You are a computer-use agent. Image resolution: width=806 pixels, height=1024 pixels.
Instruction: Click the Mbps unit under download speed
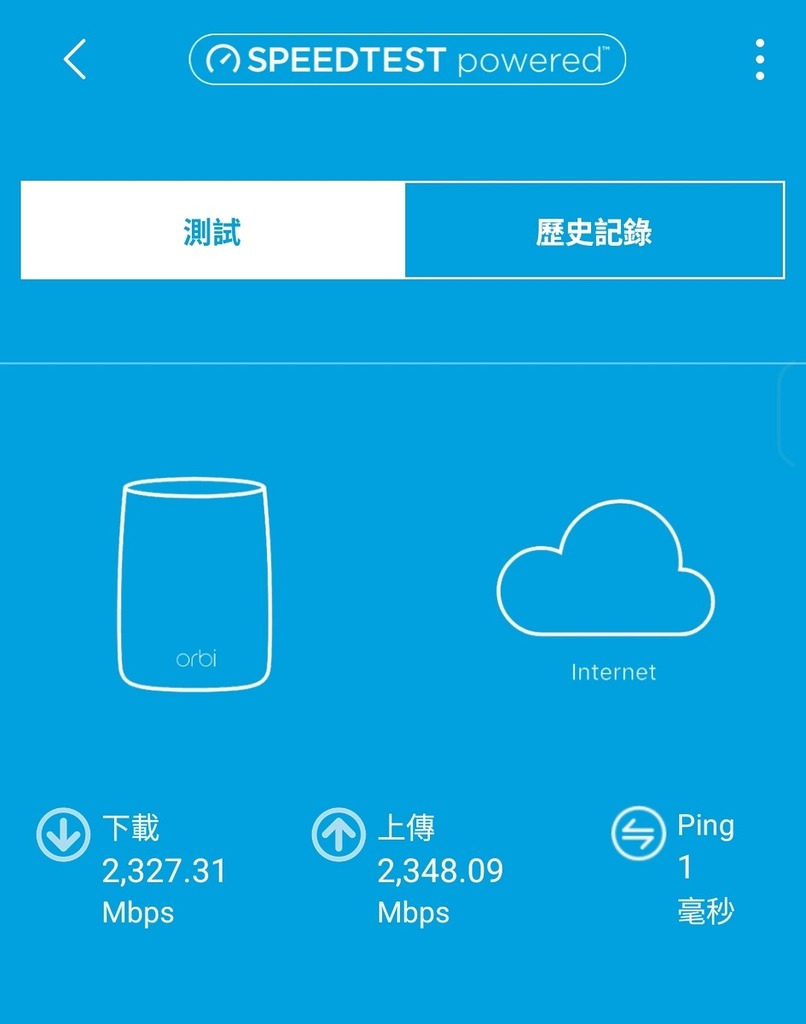136,912
